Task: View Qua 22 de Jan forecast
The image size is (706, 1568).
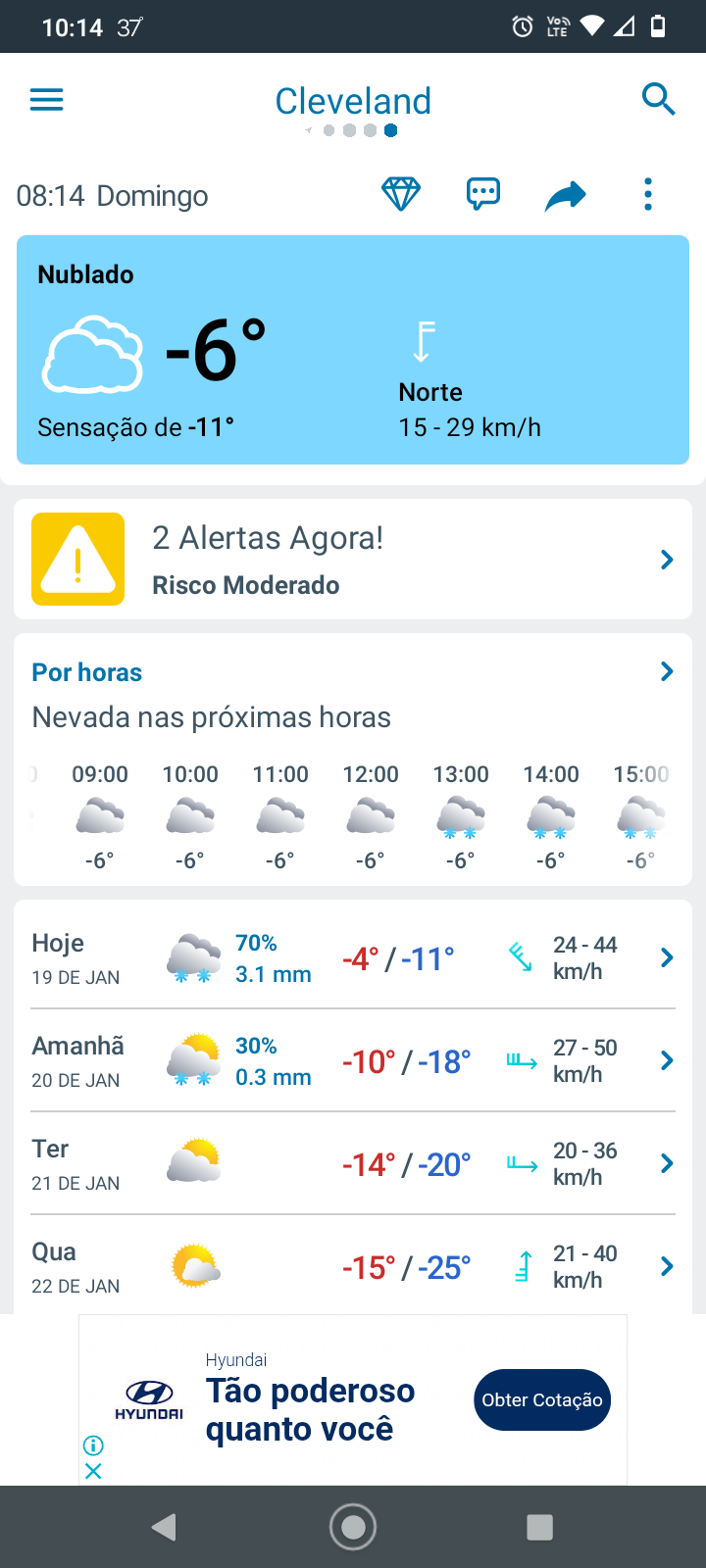Action: coord(353,1266)
